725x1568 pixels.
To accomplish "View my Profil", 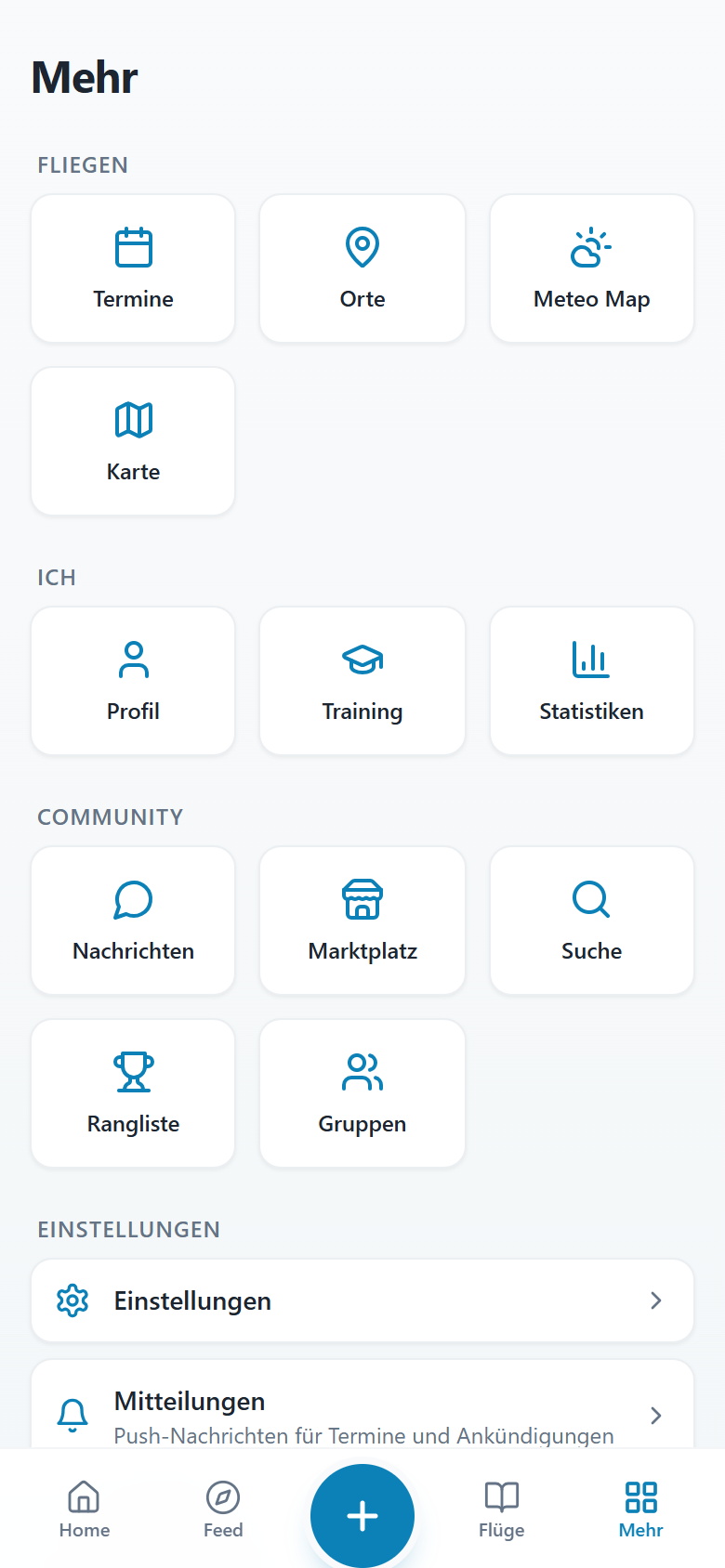I will [x=133, y=681].
